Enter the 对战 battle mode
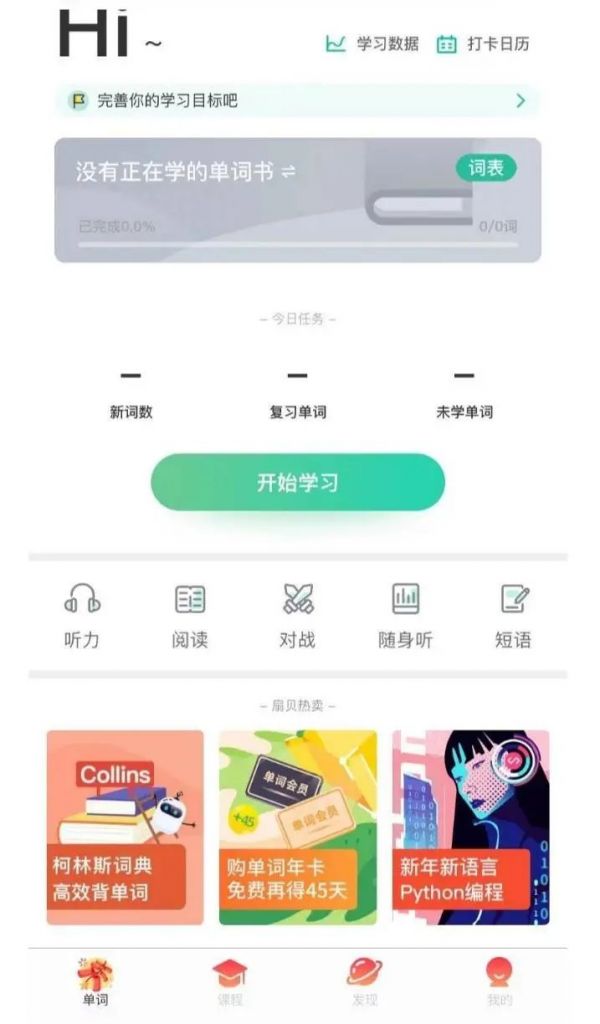The height and width of the screenshot is (1024, 600). pyautogui.click(x=298, y=616)
